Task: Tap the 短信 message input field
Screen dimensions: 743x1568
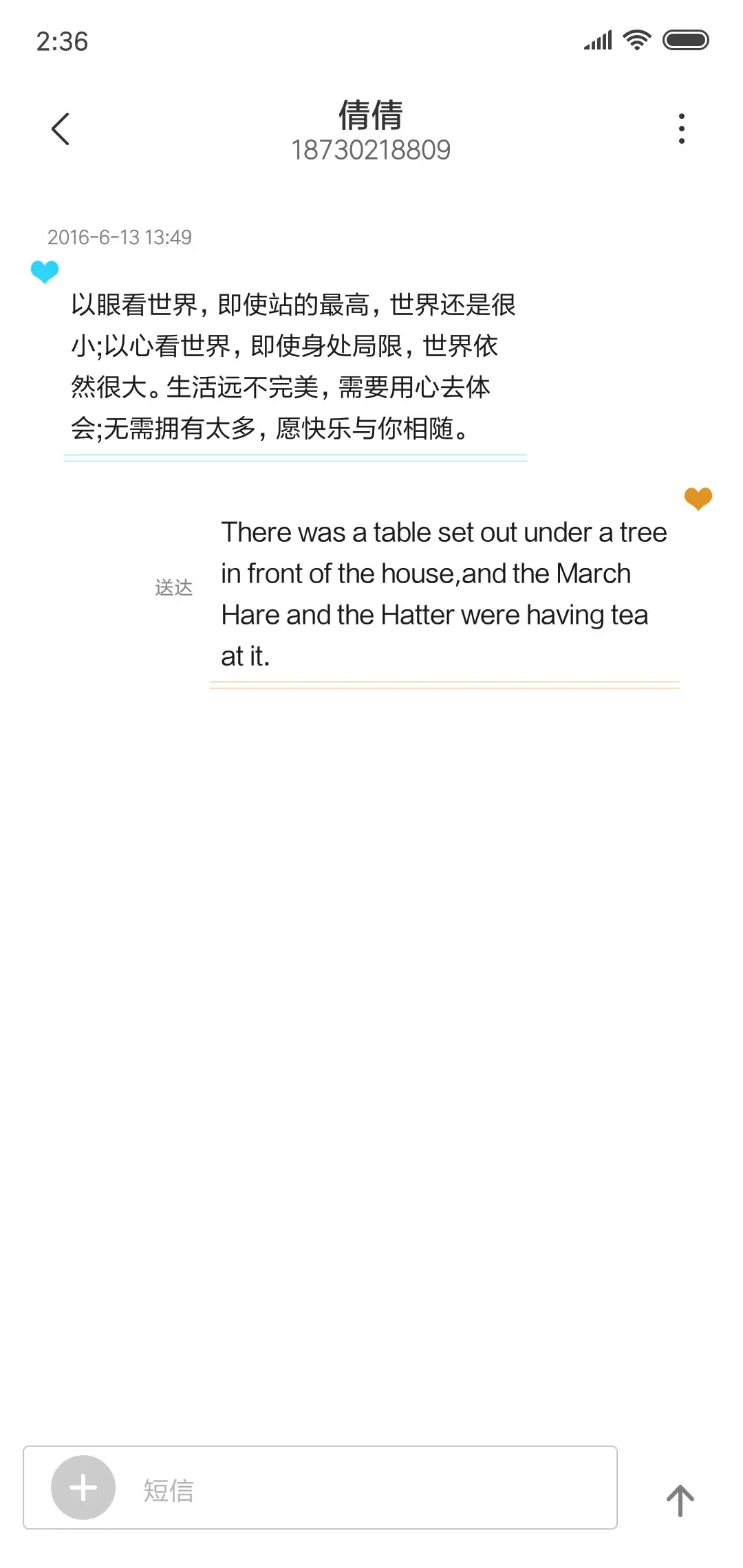Action: [169, 1488]
